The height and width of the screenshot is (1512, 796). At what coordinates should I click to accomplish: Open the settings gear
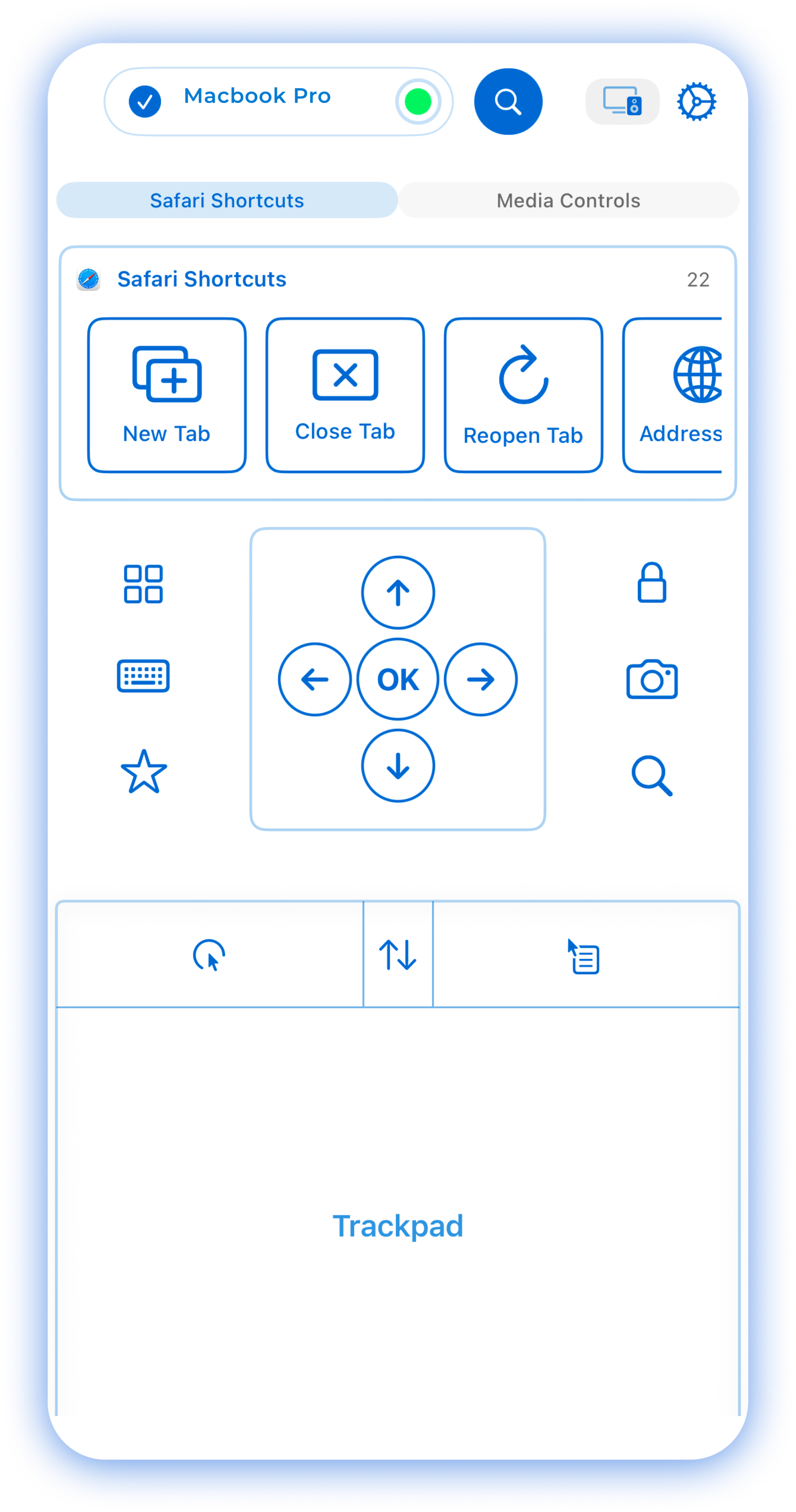pos(696,101)
